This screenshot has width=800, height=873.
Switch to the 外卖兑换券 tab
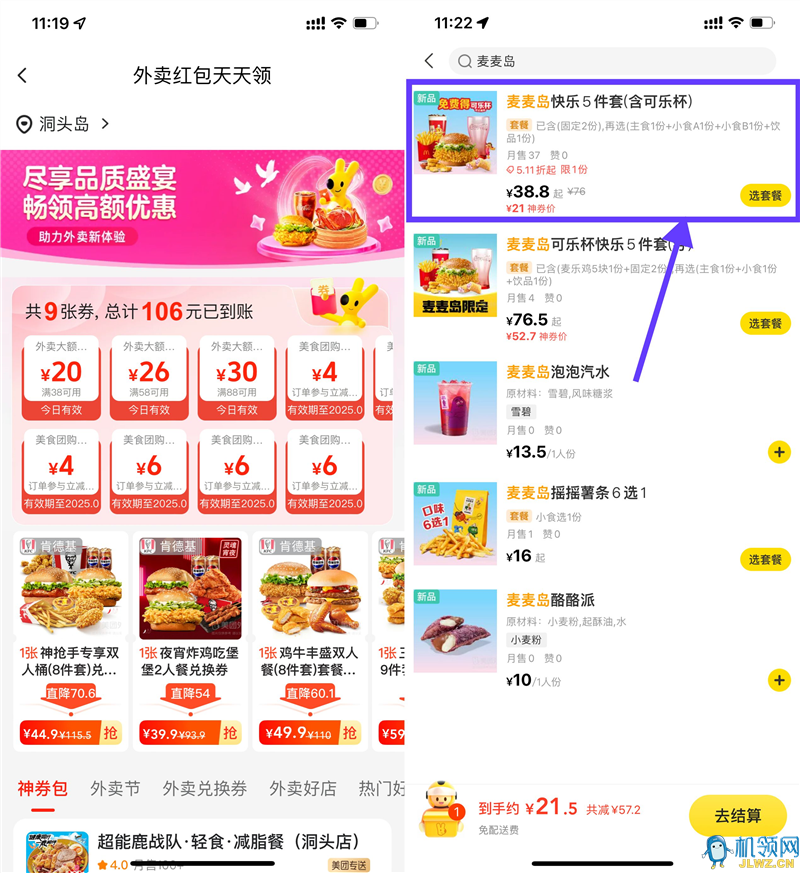tap(205, 789)
